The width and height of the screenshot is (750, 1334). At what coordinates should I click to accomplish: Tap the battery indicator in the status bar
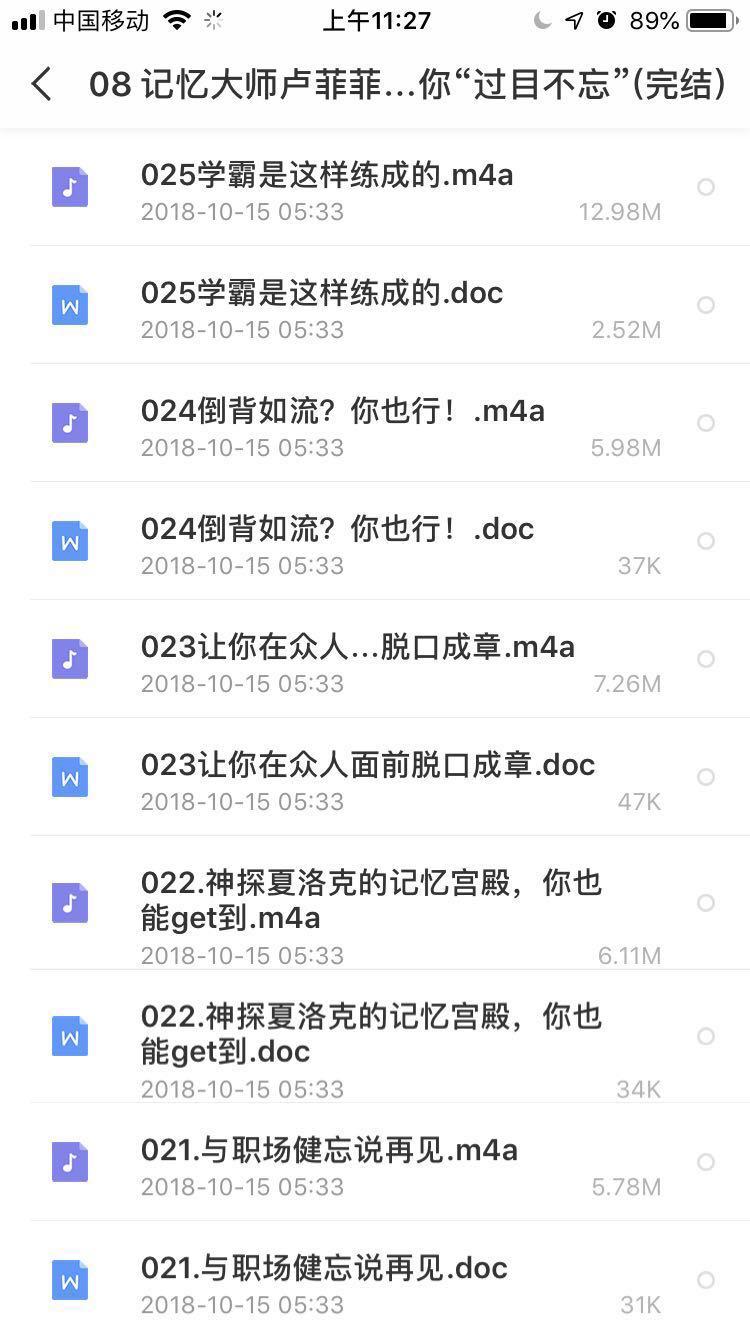[x=712, y=19]
